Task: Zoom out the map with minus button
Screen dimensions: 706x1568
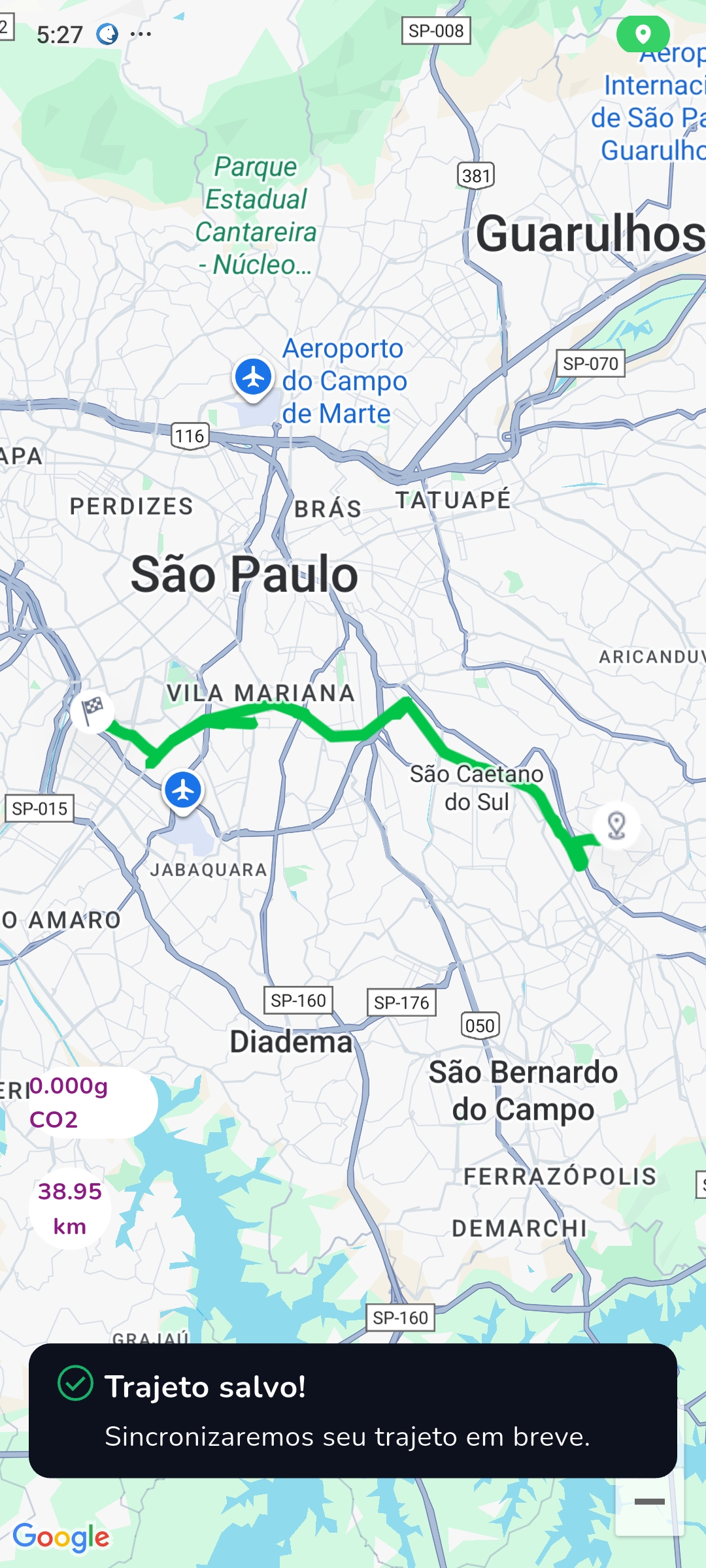Action: tap(649, 1501)
